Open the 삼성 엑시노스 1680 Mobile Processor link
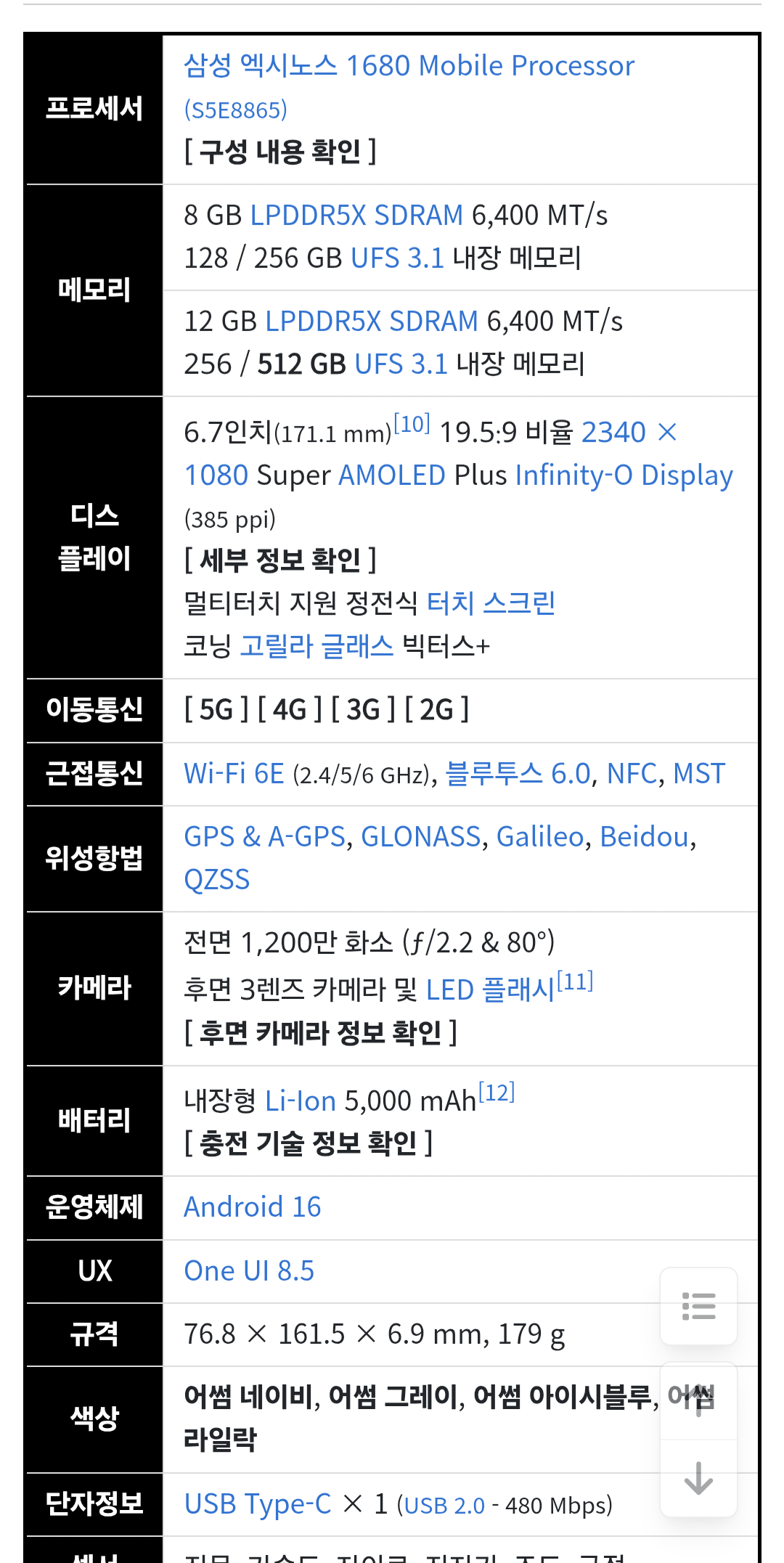The width and height of the screenshot is (784, 1563). [409, 66]
